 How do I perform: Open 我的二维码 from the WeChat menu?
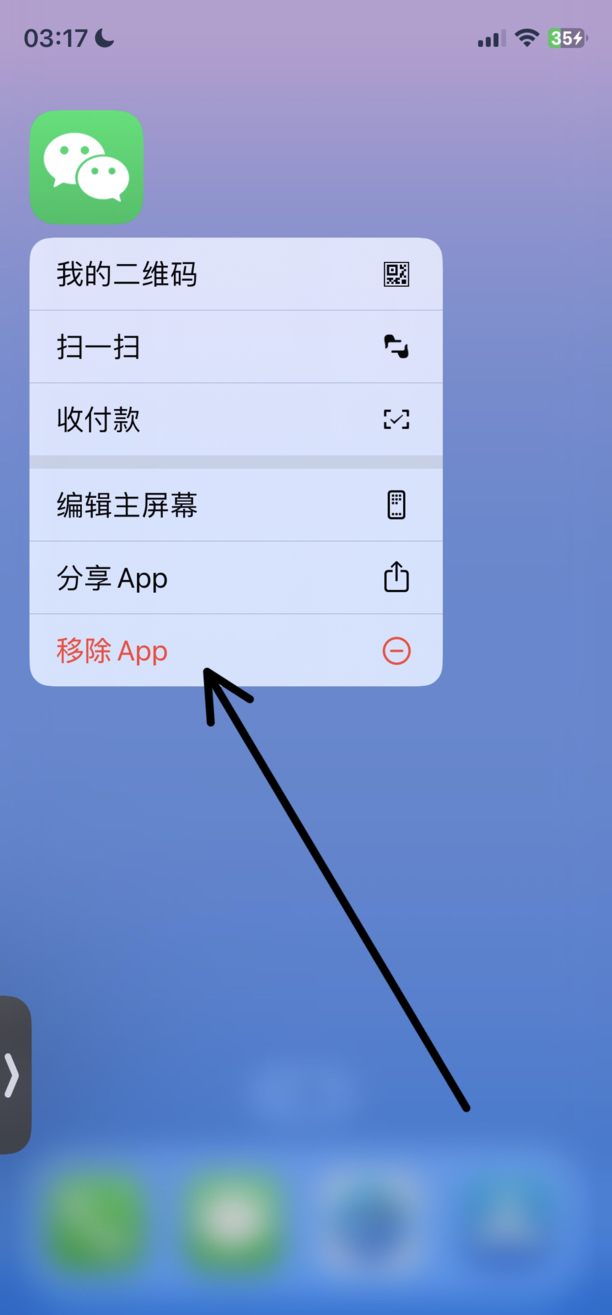coord(235,274)
